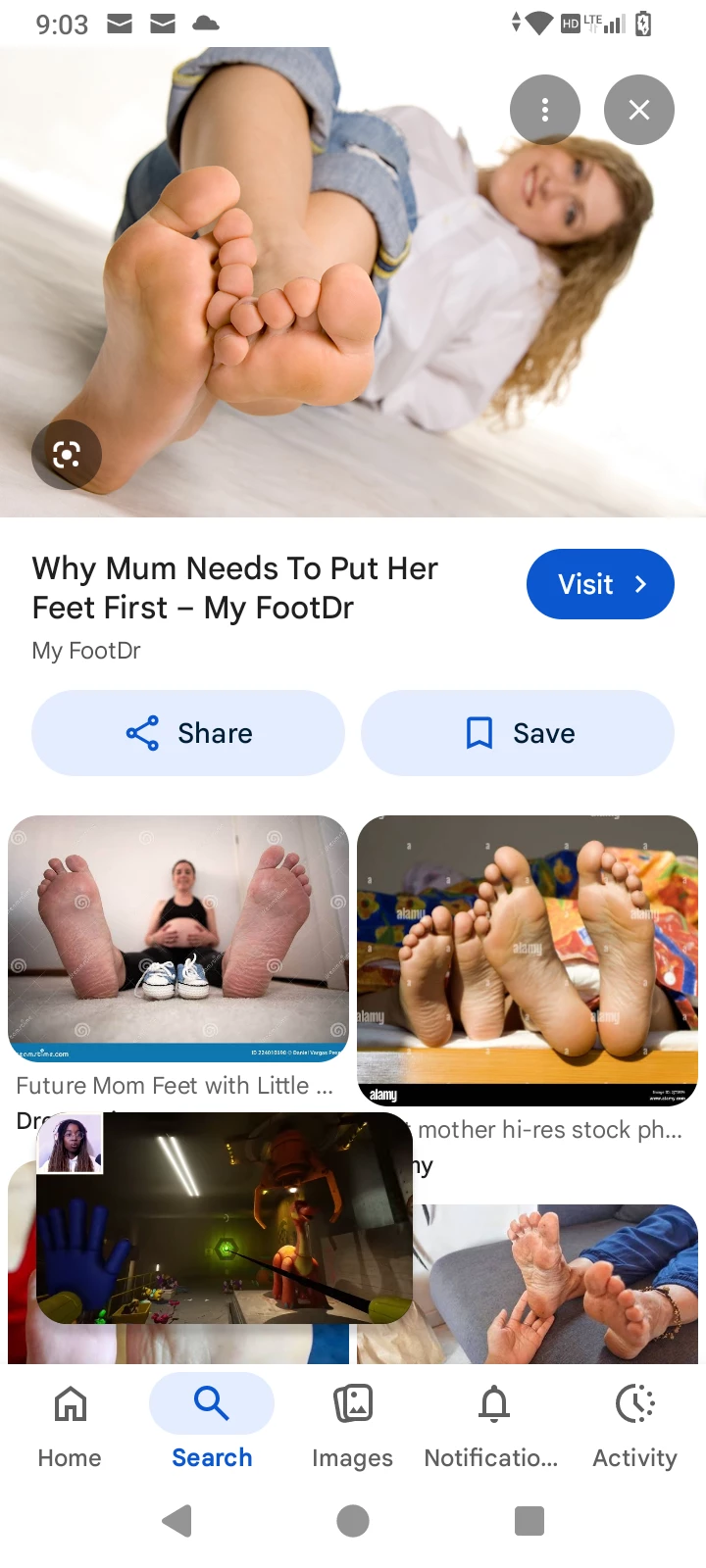Open the floating picture-in-picture video
Viewport: 706px width, 1568px height.
point(226,1218)
